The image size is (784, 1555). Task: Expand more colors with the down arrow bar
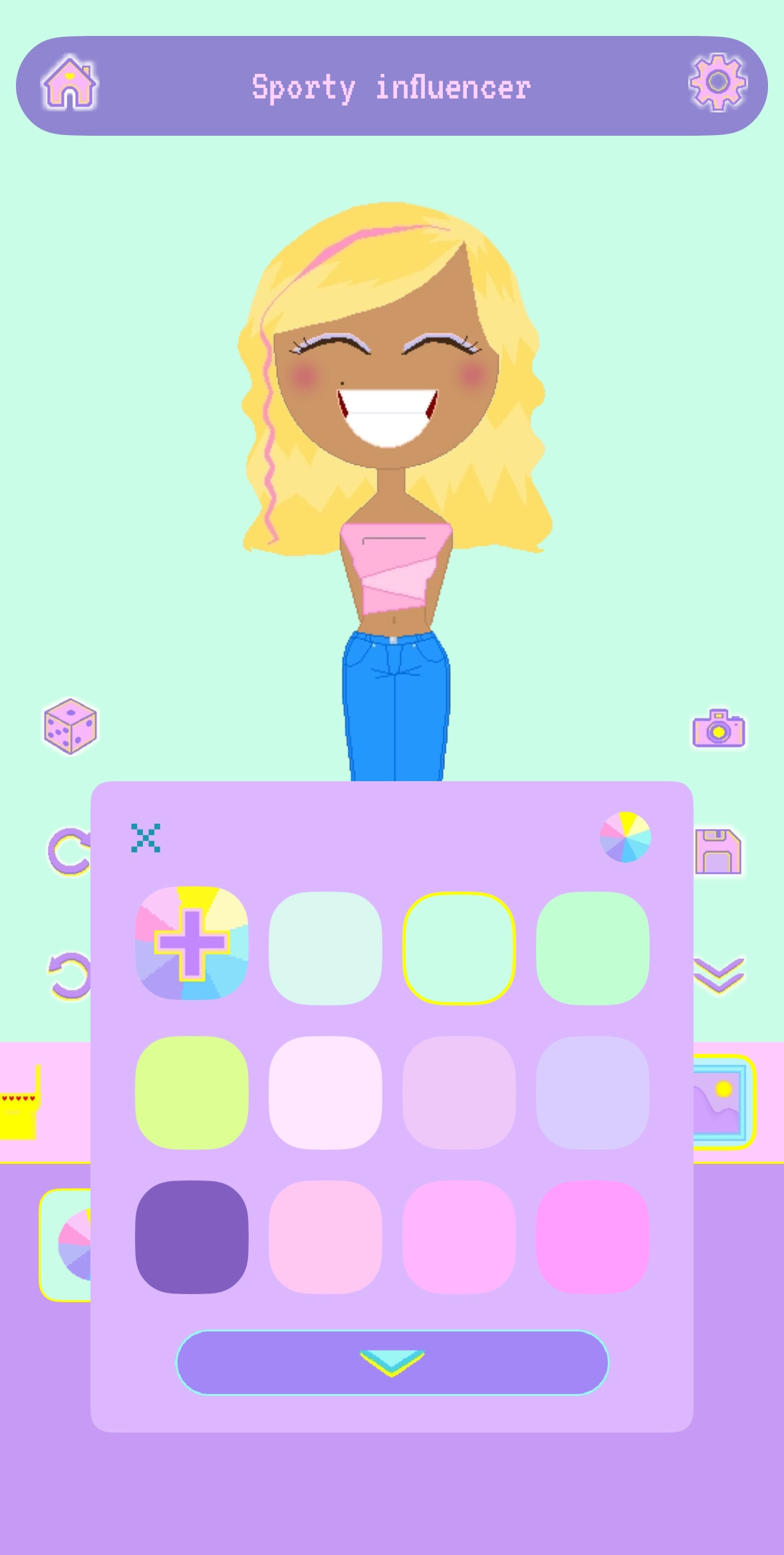pyautogui.click(x=392, y=1362)
